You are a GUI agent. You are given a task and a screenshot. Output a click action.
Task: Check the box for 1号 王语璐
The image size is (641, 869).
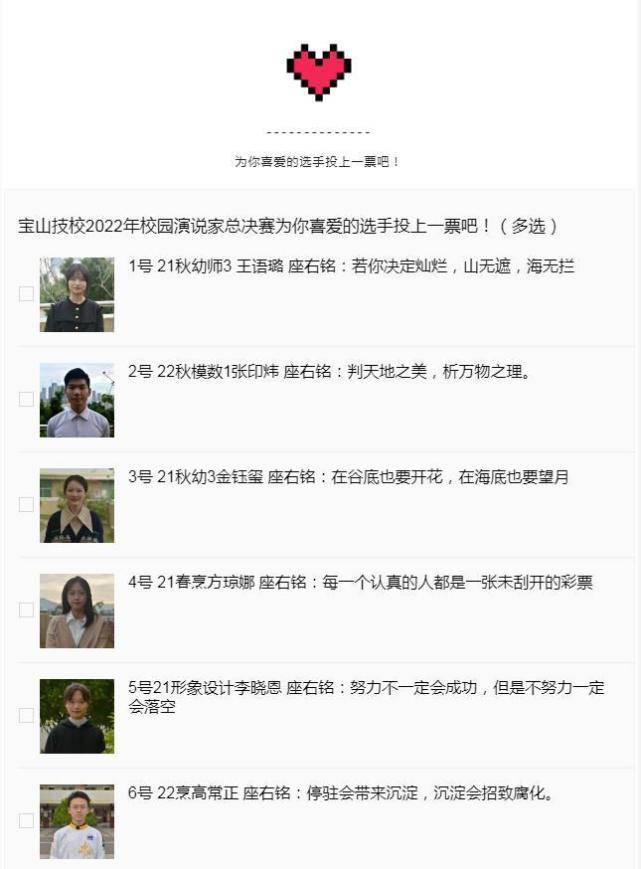coord(26,294)
